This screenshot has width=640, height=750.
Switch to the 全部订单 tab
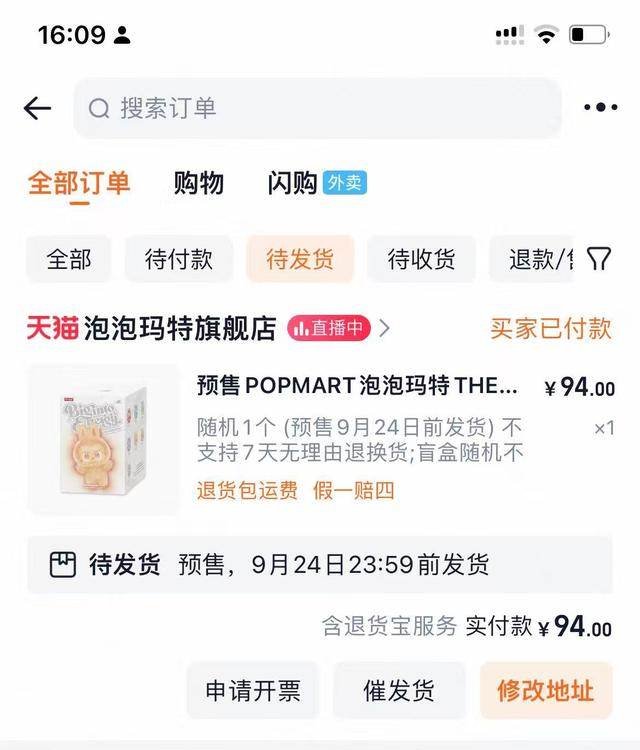click(79, 183)
